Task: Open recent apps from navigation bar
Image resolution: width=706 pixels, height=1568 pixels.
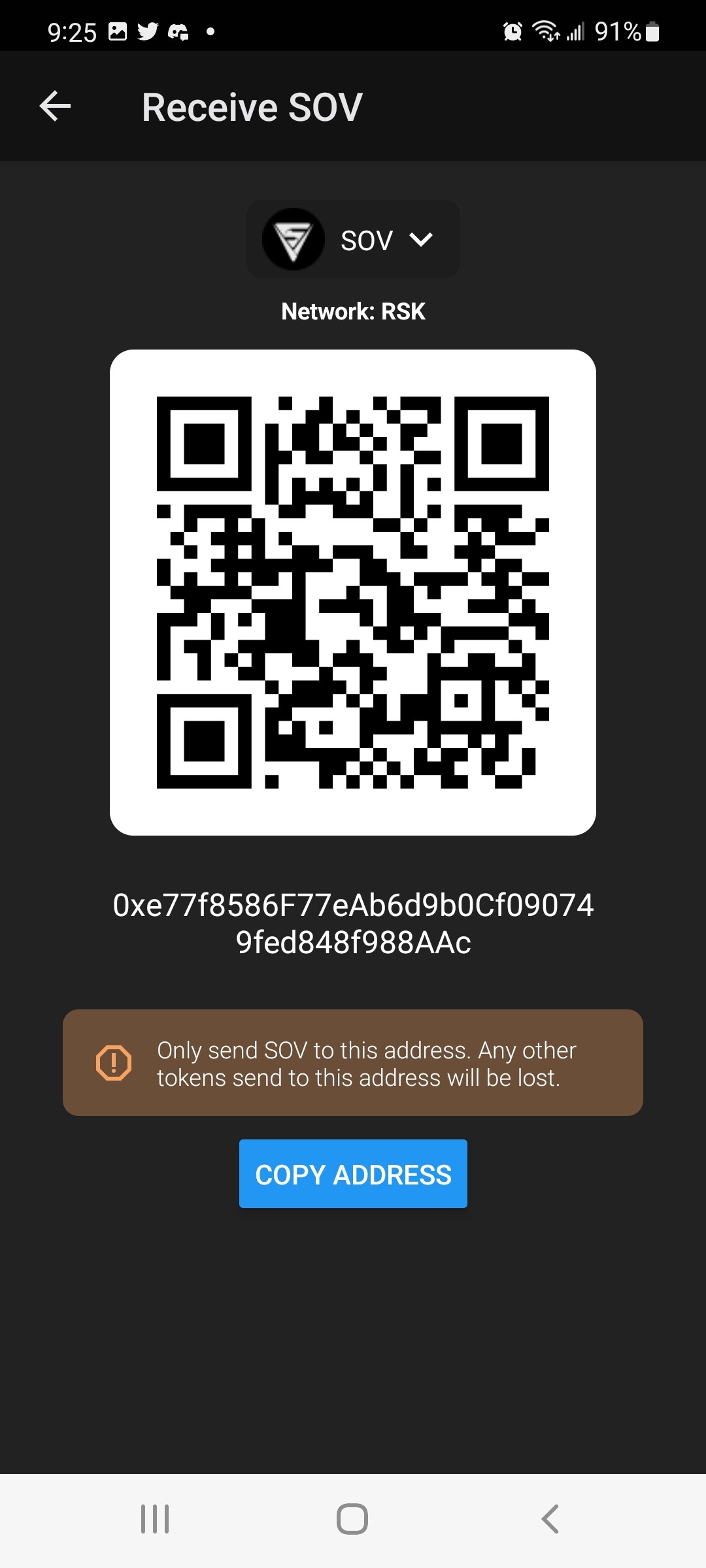Action: pos(155,1519)
